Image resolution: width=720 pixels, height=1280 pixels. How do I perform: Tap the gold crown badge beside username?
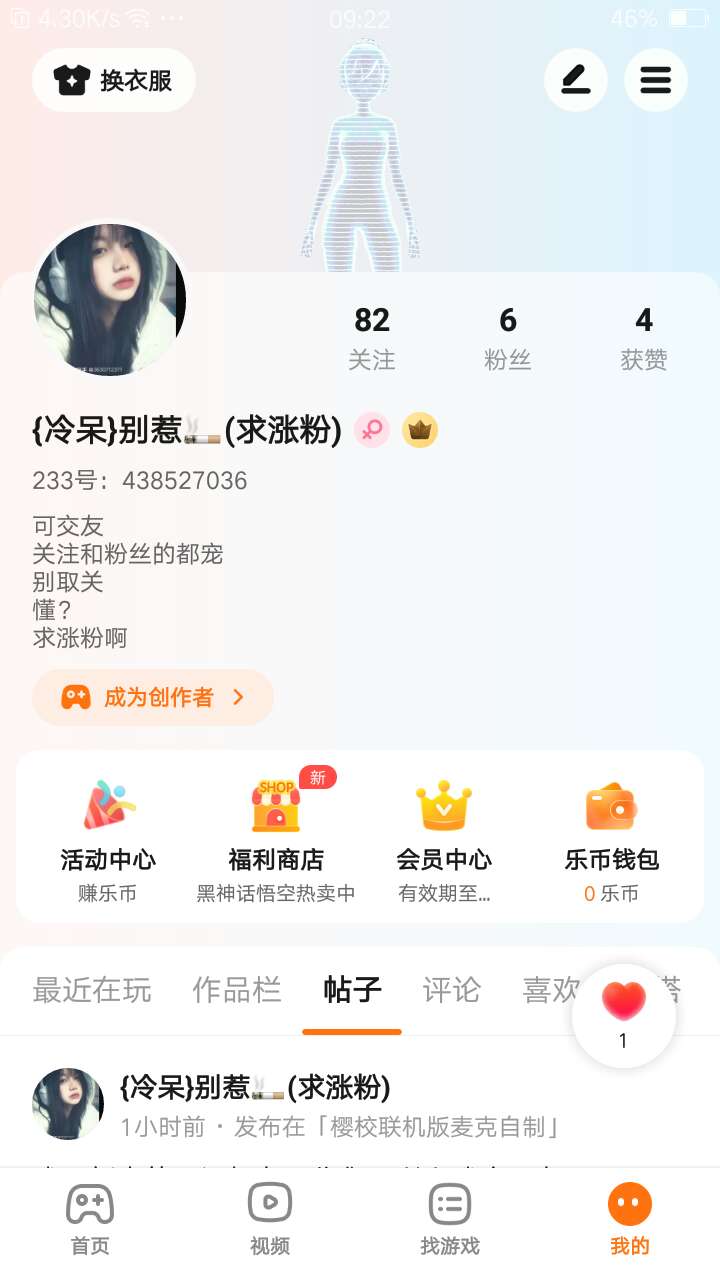pyautogui.click(x=420, y=431)
